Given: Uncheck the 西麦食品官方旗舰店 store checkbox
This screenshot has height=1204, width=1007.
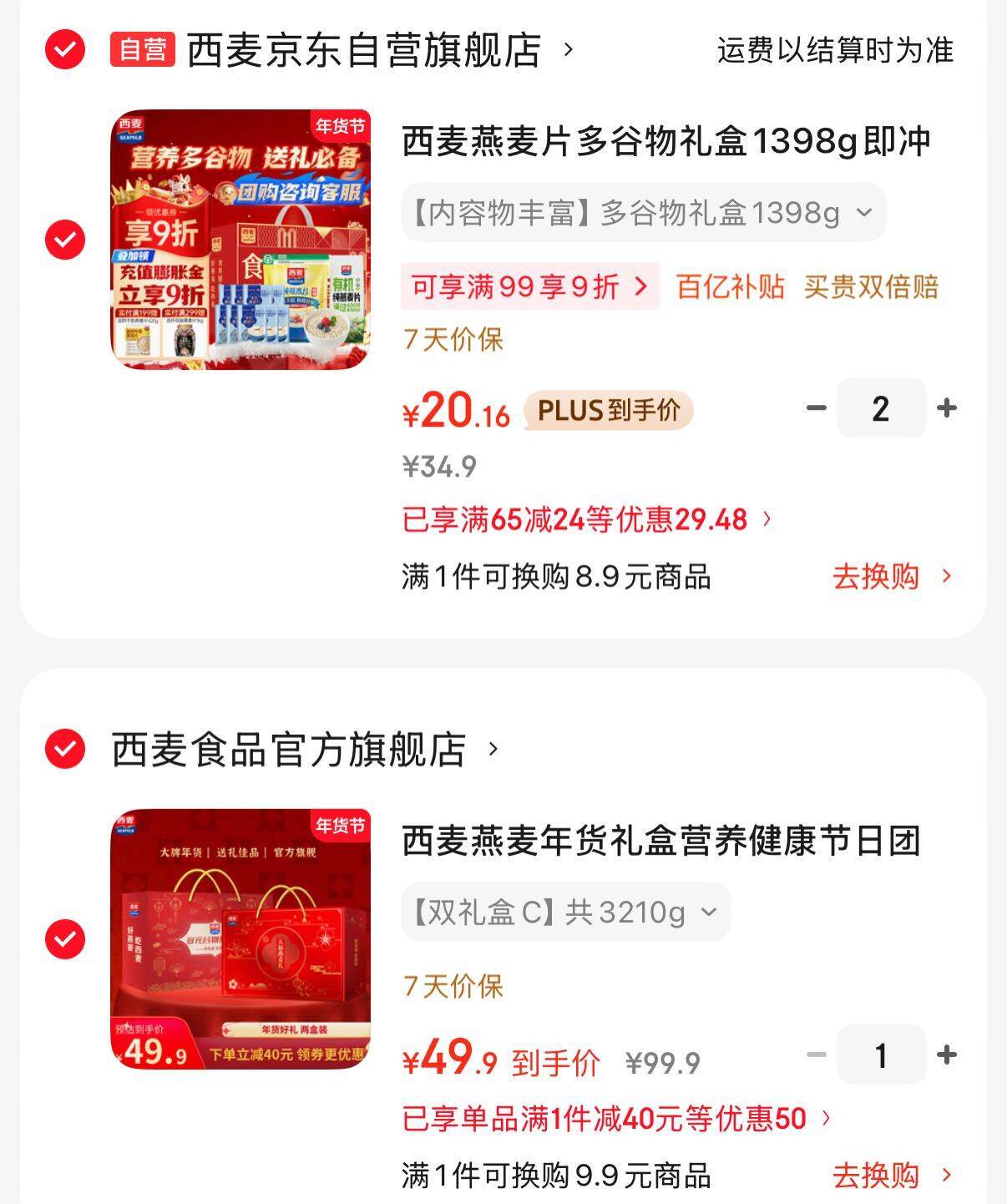Looking at the screenshot, I should click(65, 748).
